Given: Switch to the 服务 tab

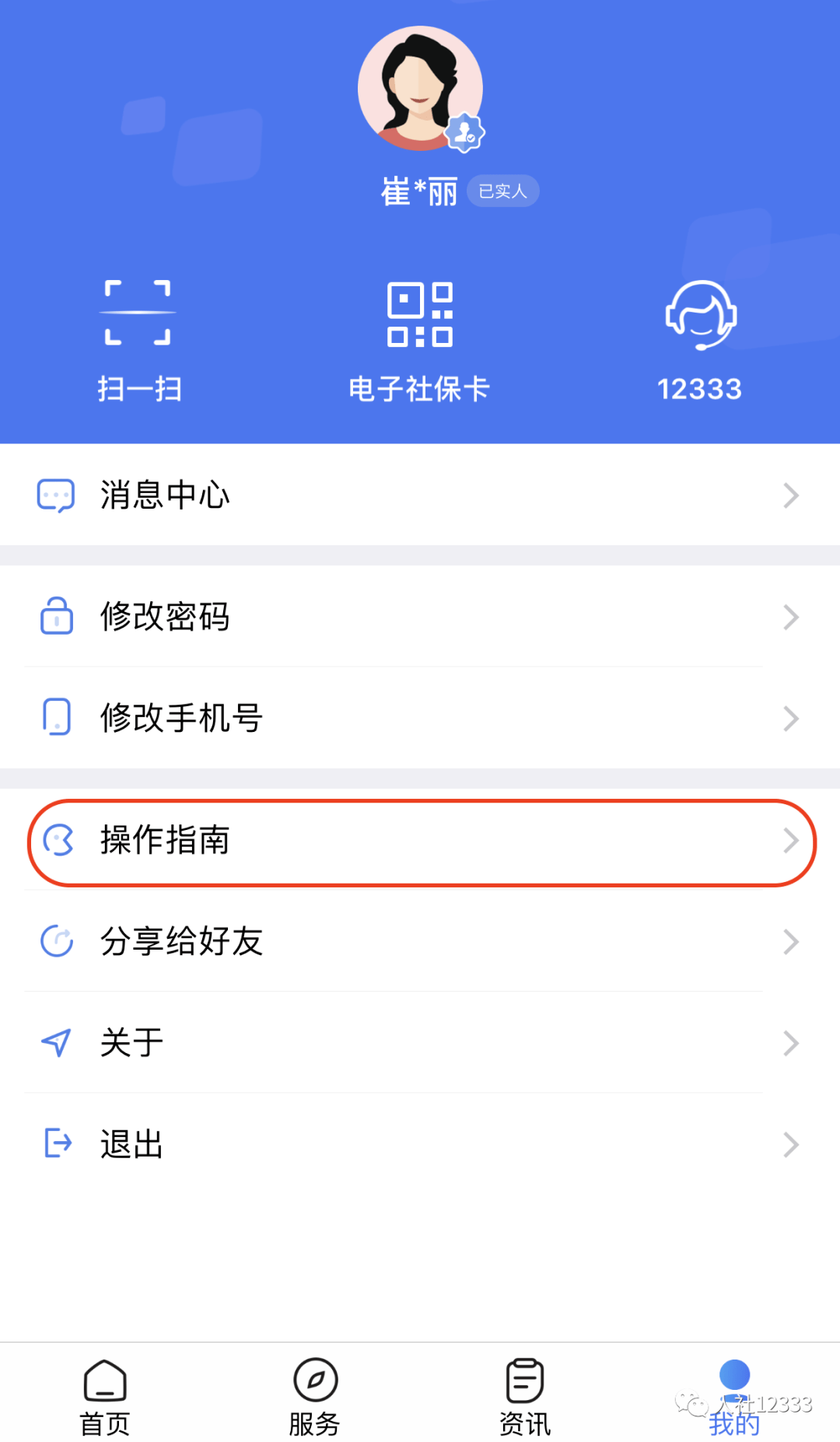Looking at the screenshot, I should point(314,1396).
